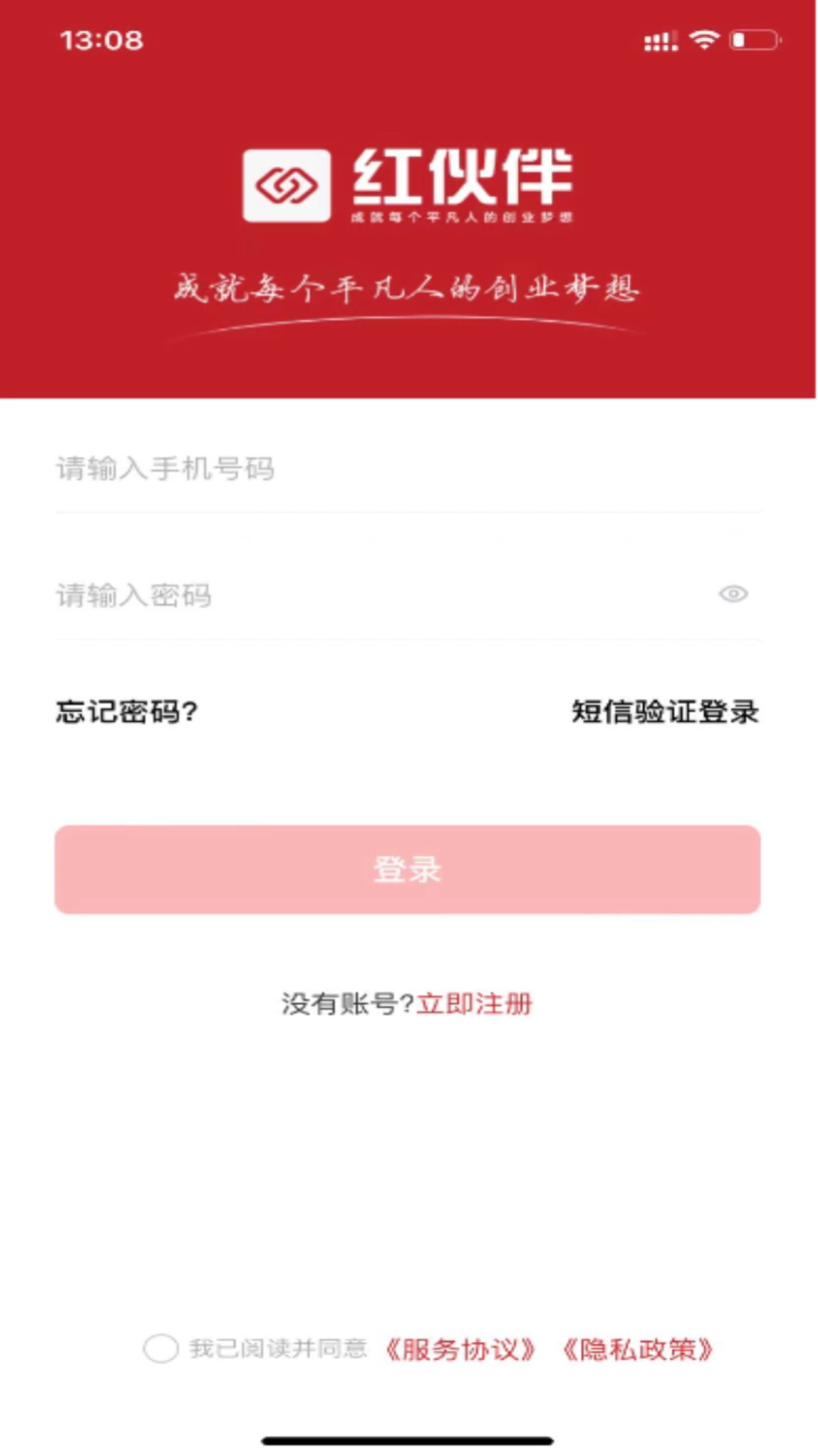Tap the clock showing 13:08
The width and height of the screenshot is (818, 1456).
[101, 39]
